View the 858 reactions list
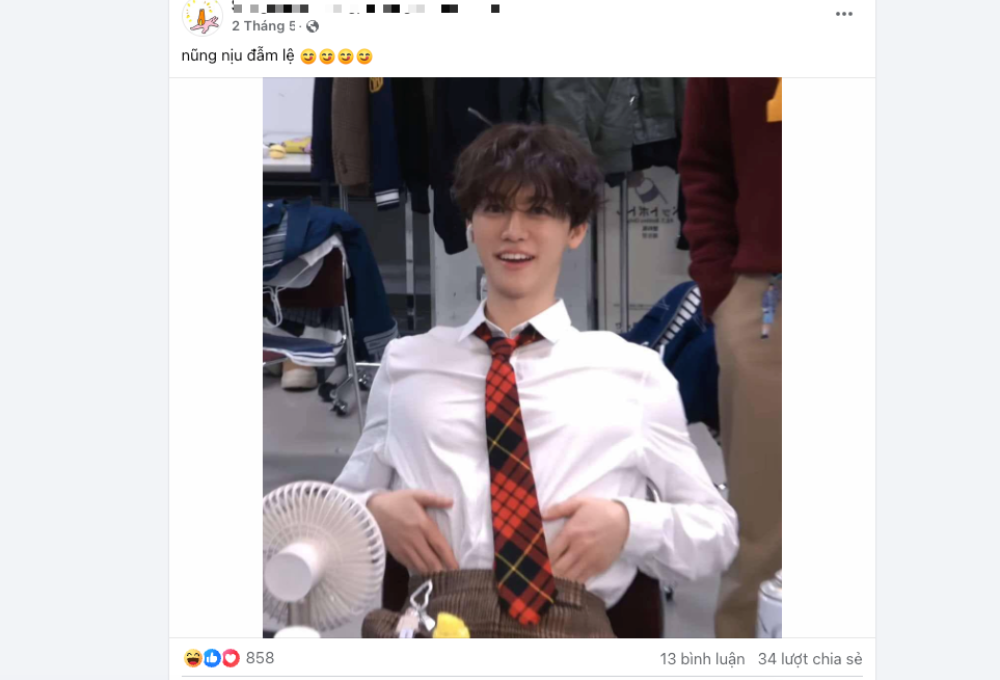 259,658
